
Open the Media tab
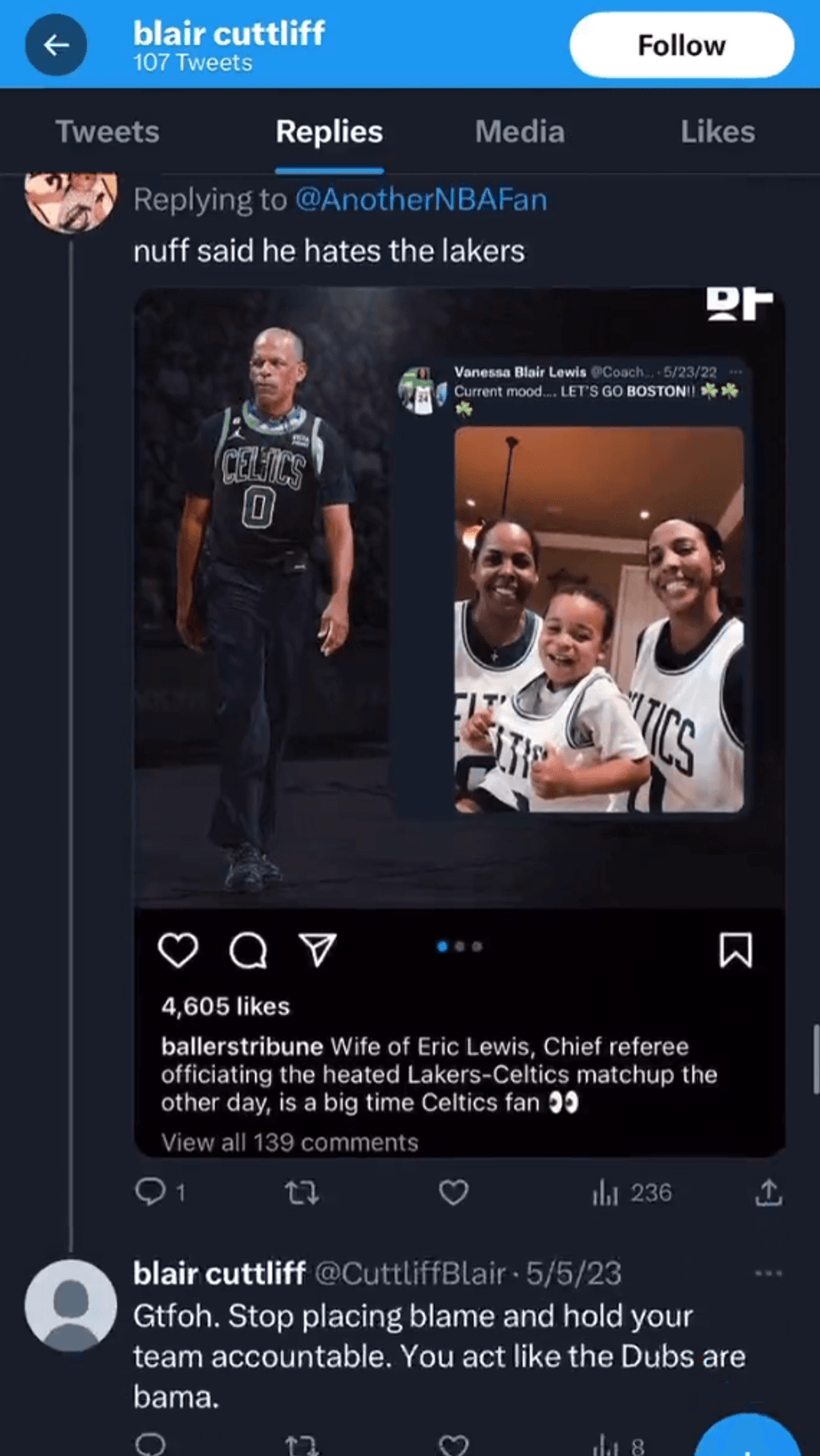[x=520, y=132]
